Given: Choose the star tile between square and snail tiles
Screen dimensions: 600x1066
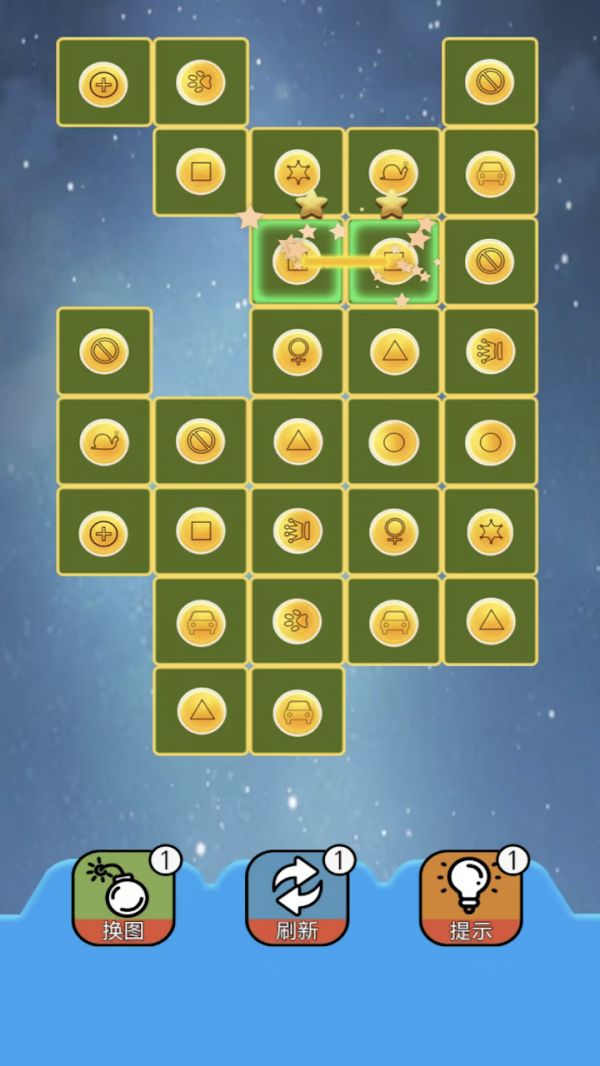Looking at the screenshot, I should click(297, 172).
